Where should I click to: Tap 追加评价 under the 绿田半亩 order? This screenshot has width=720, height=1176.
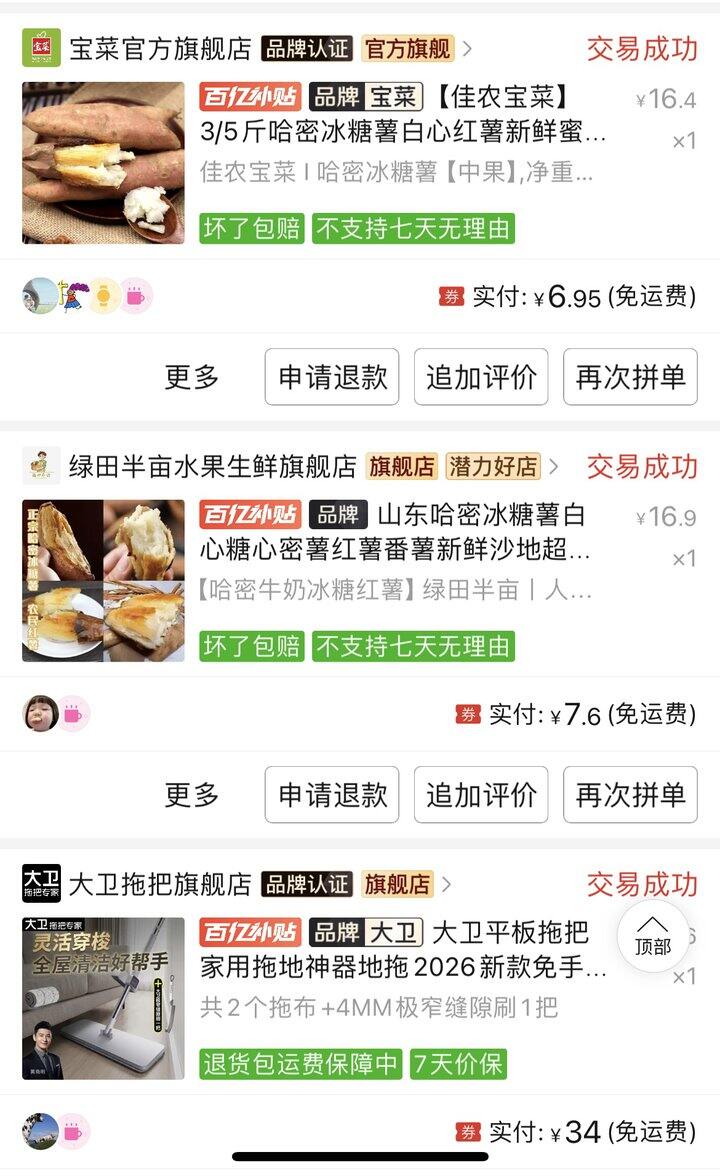click(481, 794)
